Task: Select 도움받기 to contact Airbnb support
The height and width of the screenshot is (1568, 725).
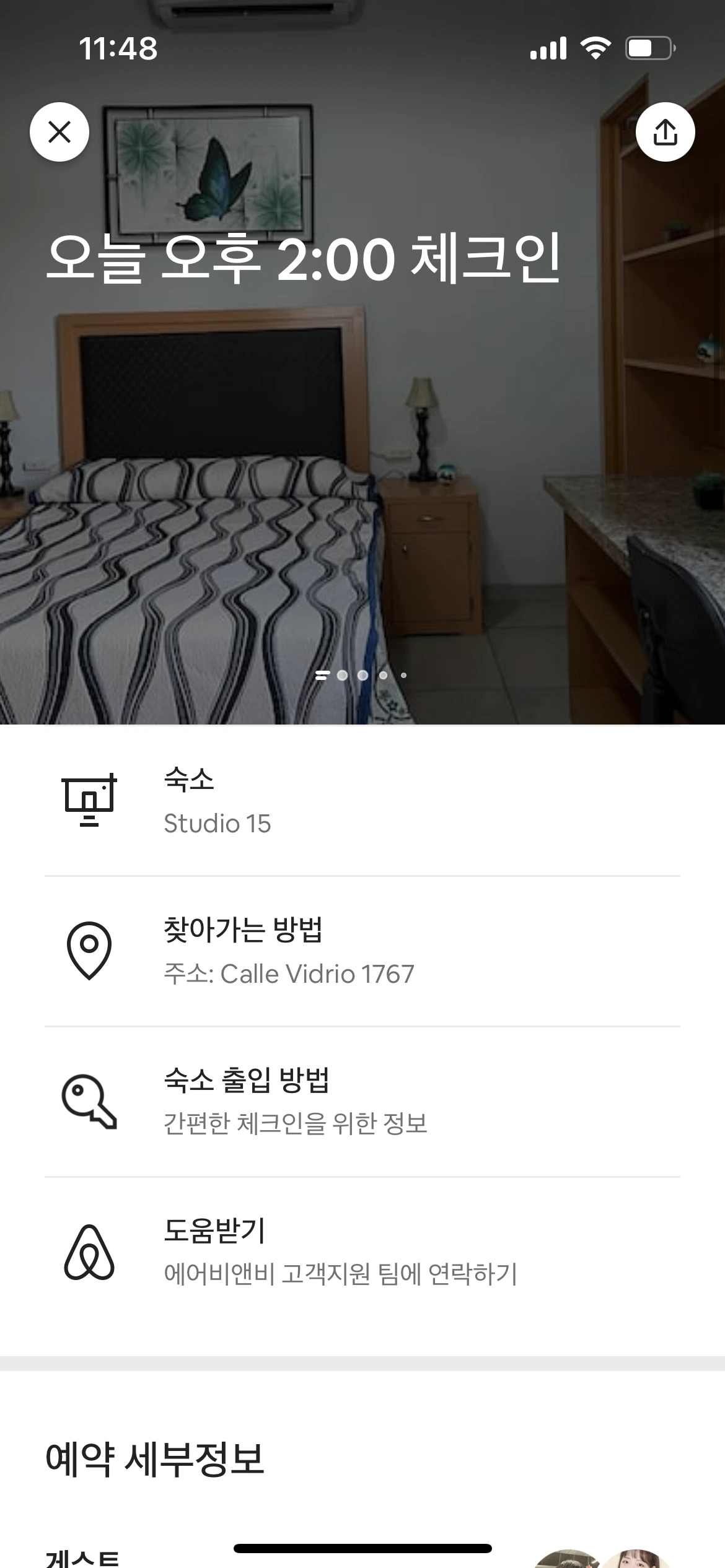Action: tap(362, 1252)
